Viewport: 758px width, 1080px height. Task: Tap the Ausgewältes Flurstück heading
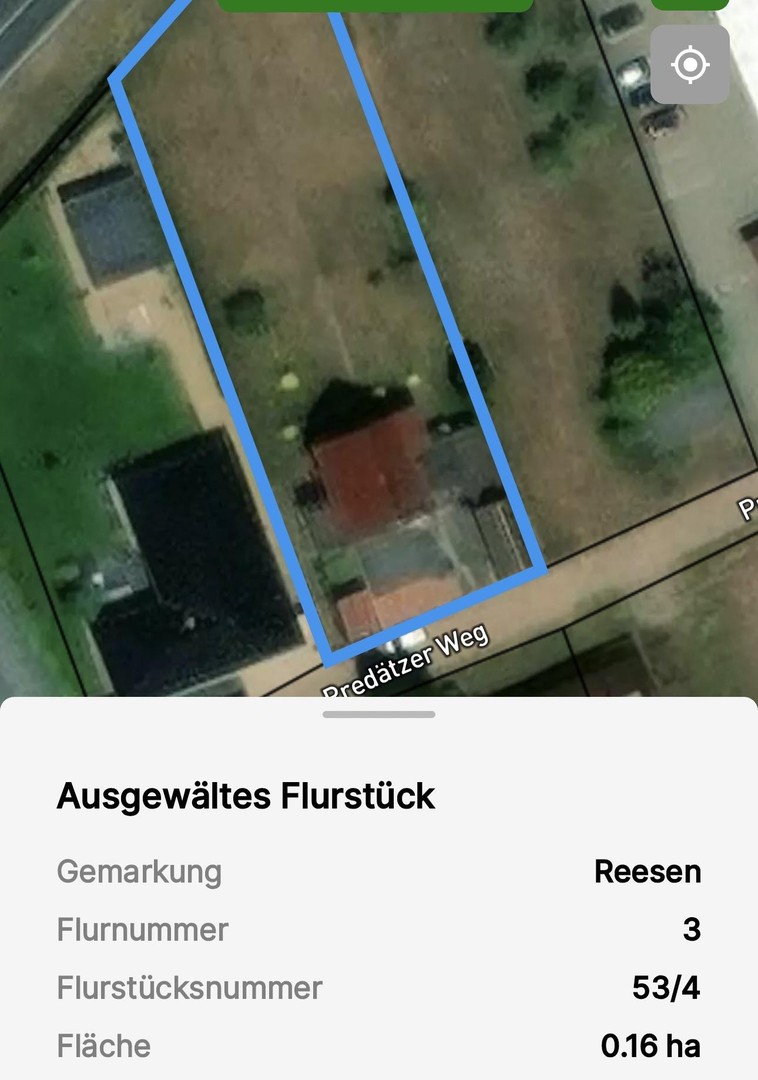tap(244, 796)
